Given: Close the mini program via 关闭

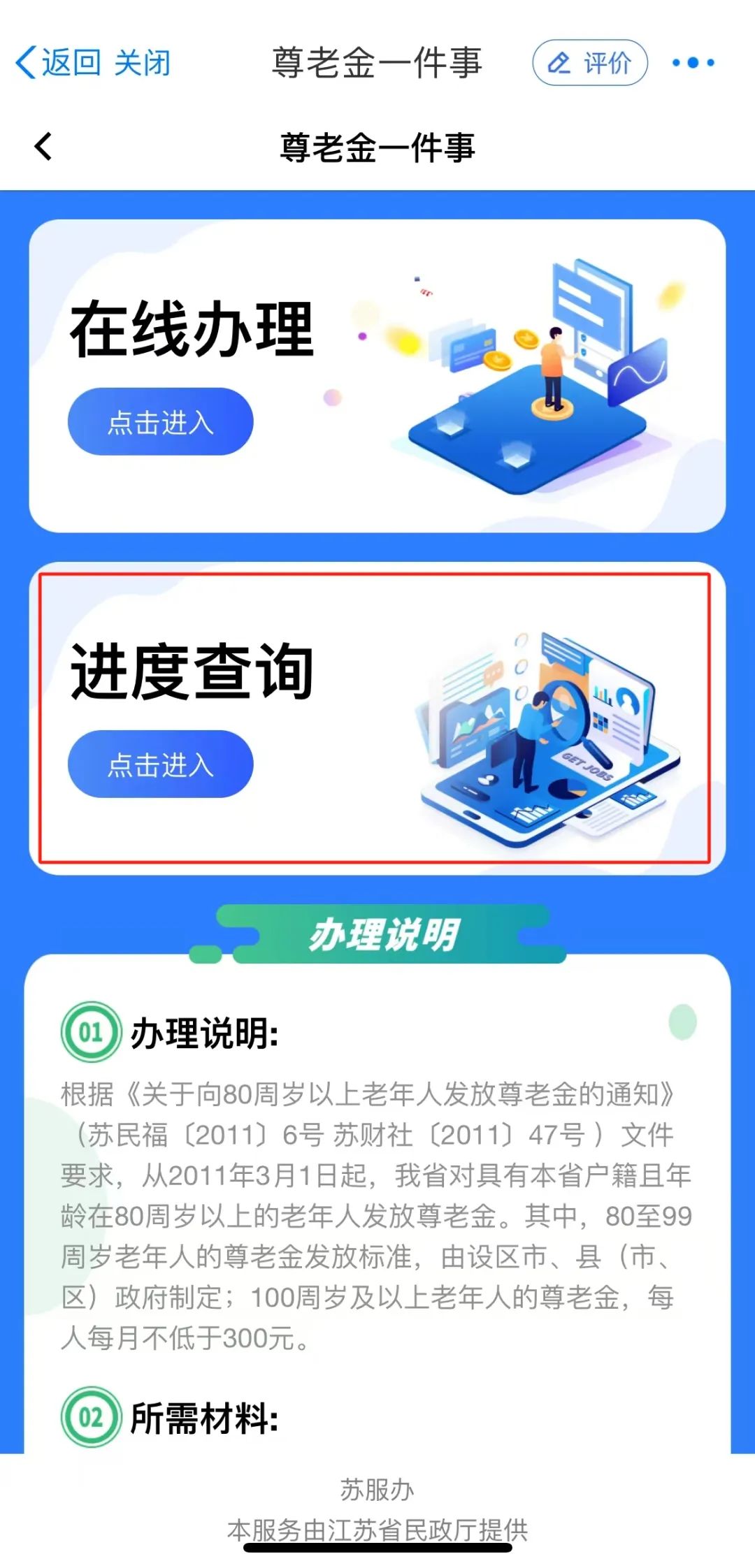Looking at the screenshot, I should tap(143, 63).
